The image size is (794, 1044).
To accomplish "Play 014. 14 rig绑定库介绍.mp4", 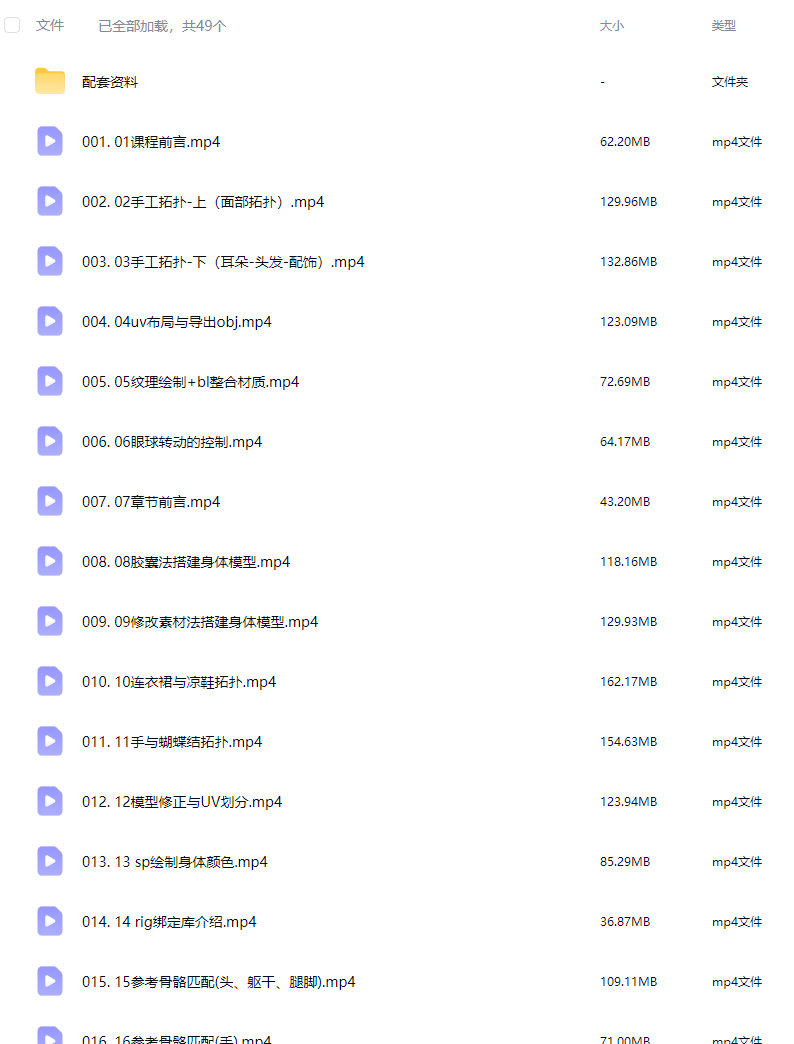I will tap(169, 922).
